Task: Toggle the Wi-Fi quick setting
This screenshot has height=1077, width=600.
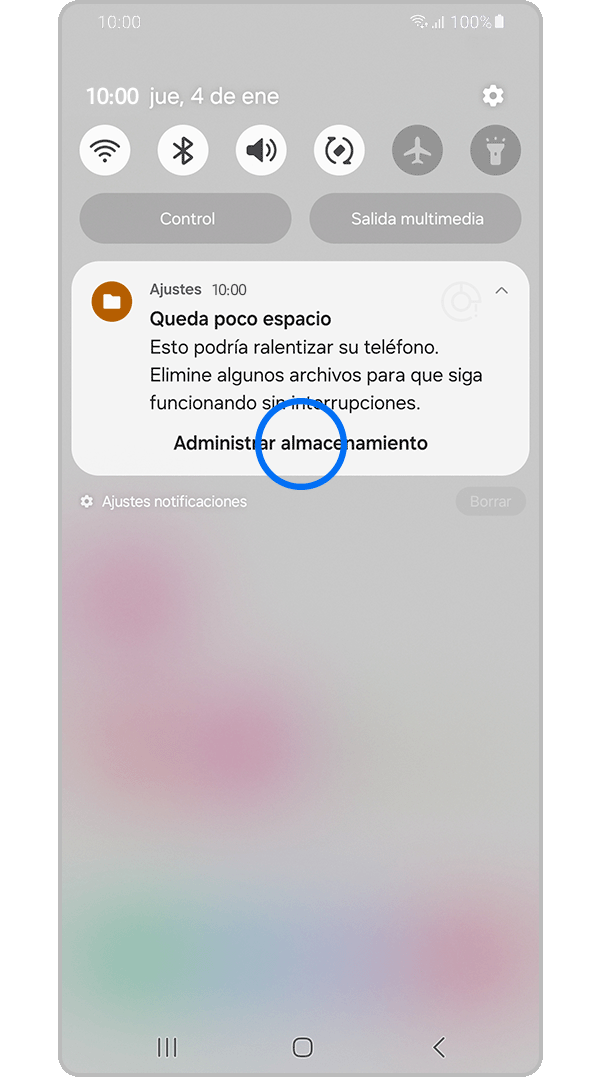Action: click(x=105, y=151)
